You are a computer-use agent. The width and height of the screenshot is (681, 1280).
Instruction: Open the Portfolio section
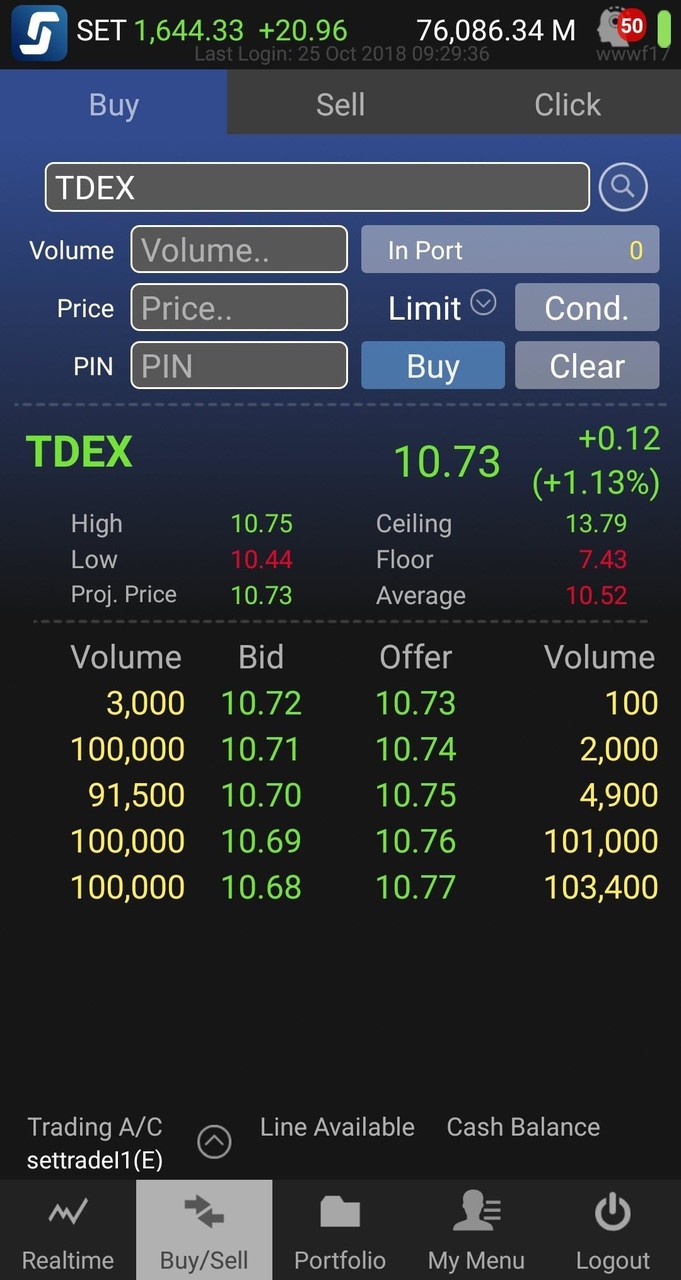[340, 1230]
